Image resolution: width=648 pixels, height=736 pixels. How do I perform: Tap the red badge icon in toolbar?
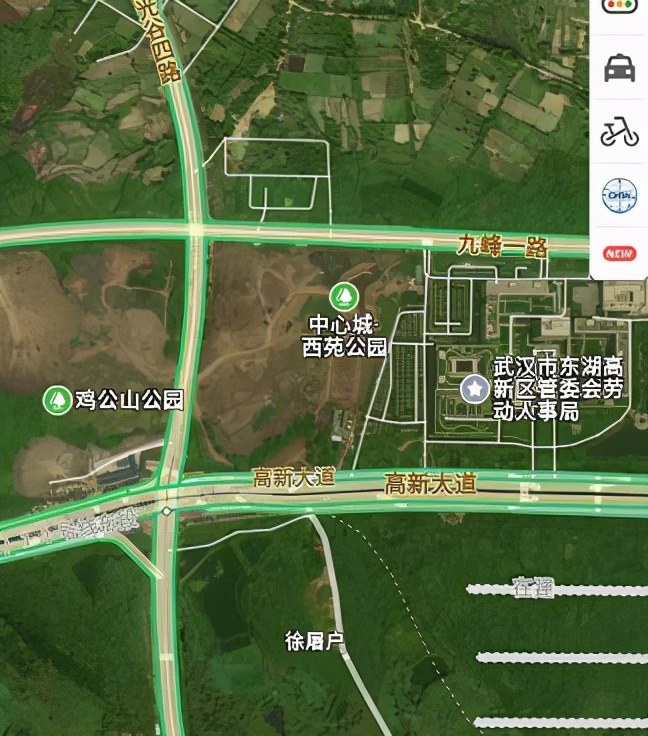point(619,252)
